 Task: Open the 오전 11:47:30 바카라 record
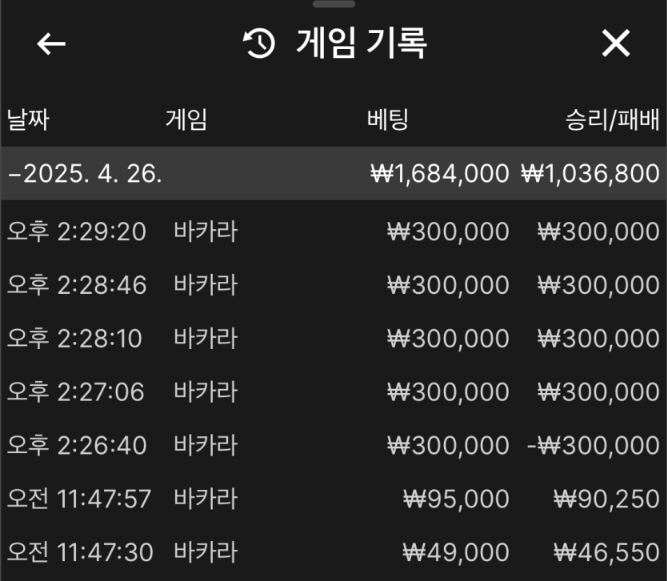point(333,550)
